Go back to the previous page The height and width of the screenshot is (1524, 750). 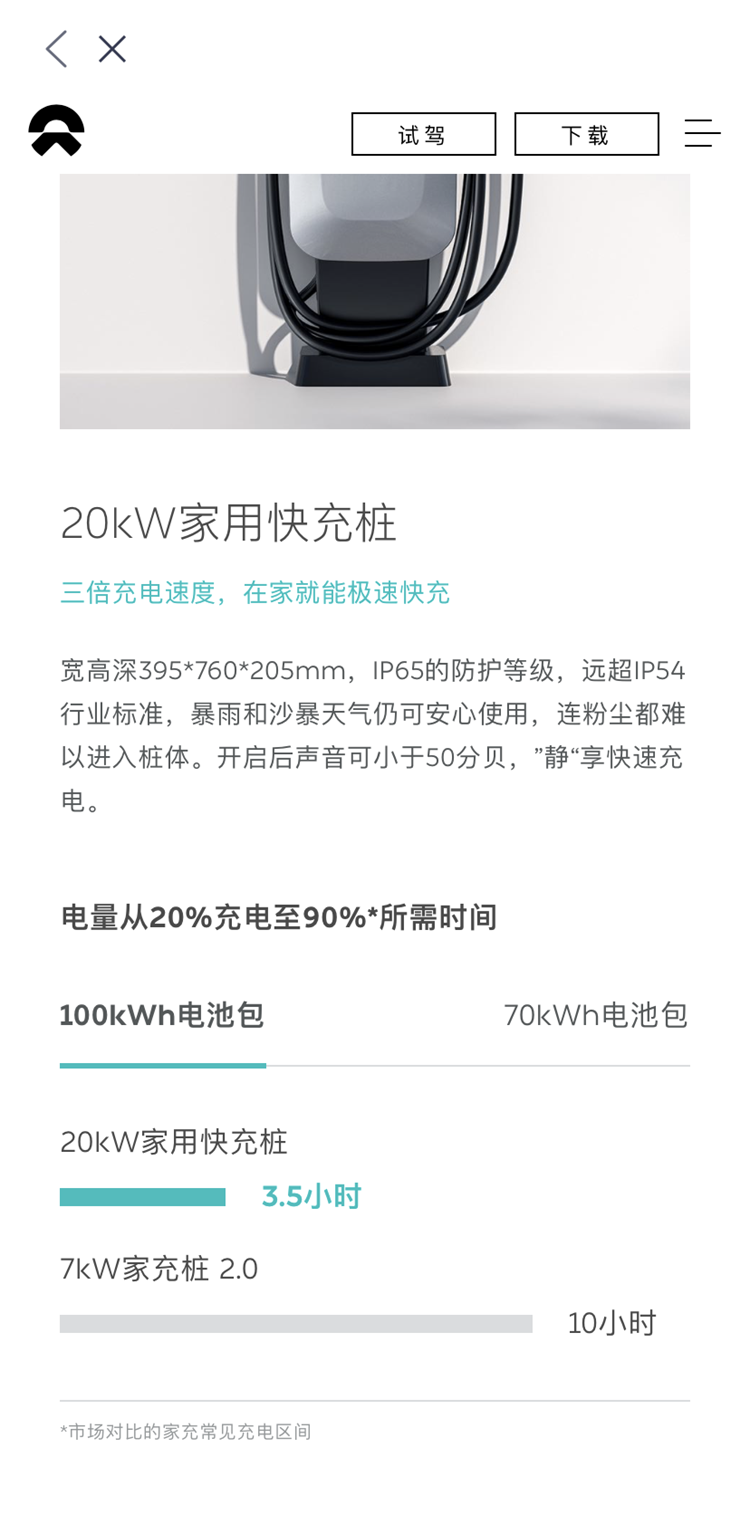coord(56,49)
